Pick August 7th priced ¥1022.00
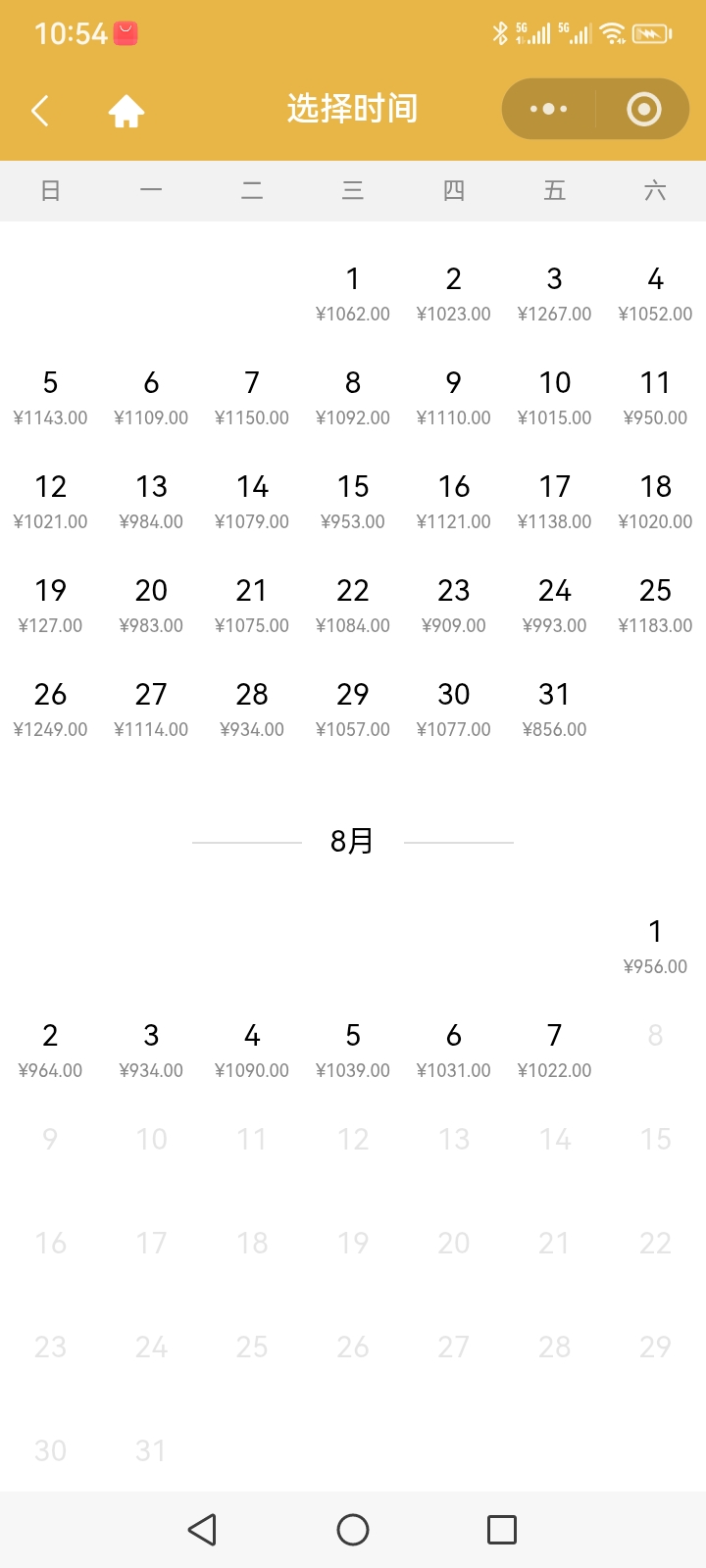Viewport: 706px width, 1568px height. [555, 1051]
